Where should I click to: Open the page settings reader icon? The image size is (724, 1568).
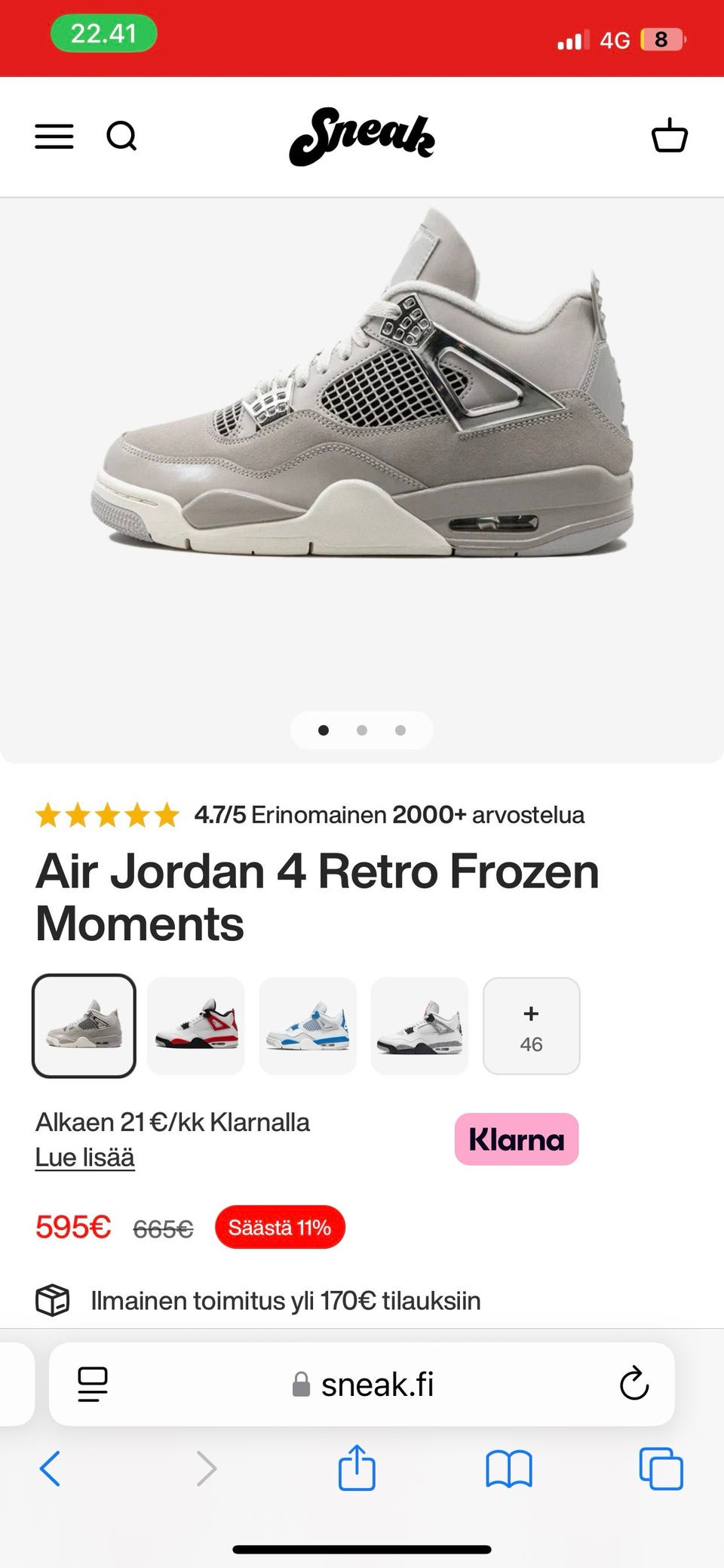point(93,1384)
